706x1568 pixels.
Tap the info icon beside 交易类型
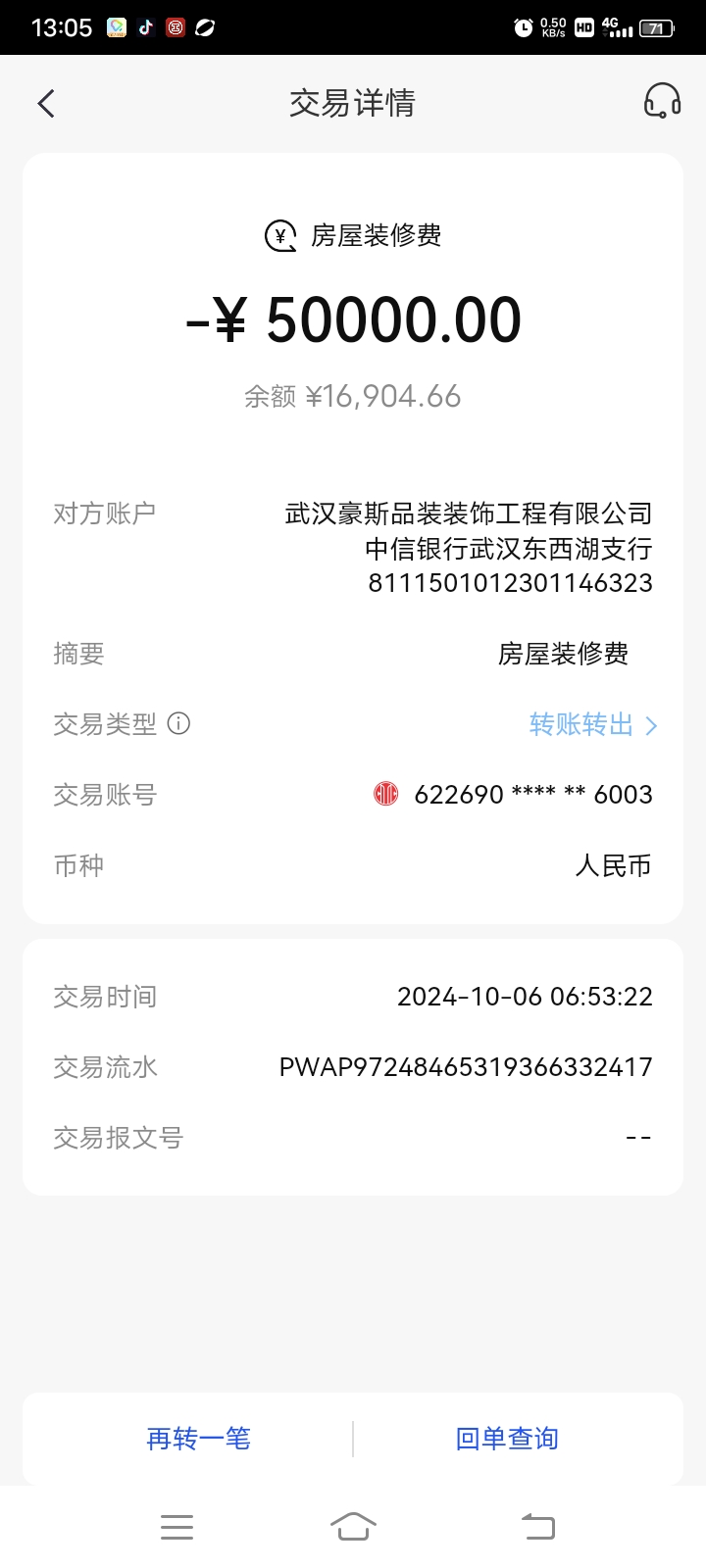(178, 723)
